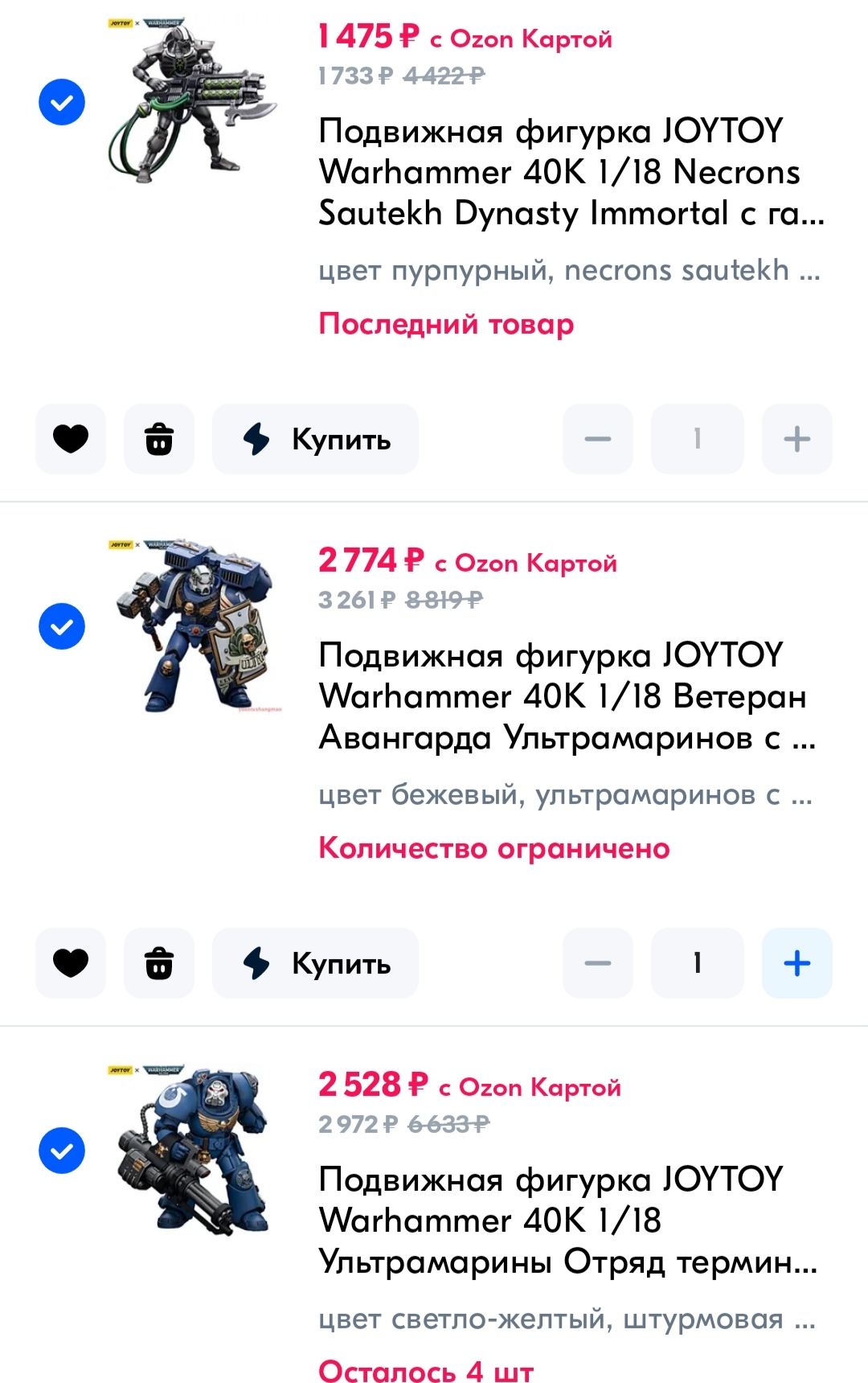Tap Купить for the Necrons Immortal figure
This screenshot has height=1383, width=868.
[315, 439]
